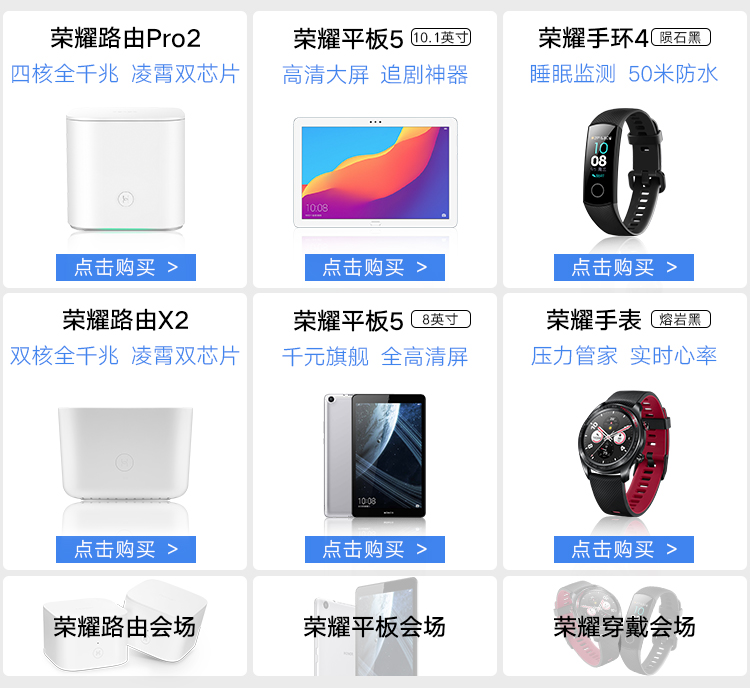Tap 点击购买 for 荣耀手环4

pyautogui.click(x=623, y=267)
